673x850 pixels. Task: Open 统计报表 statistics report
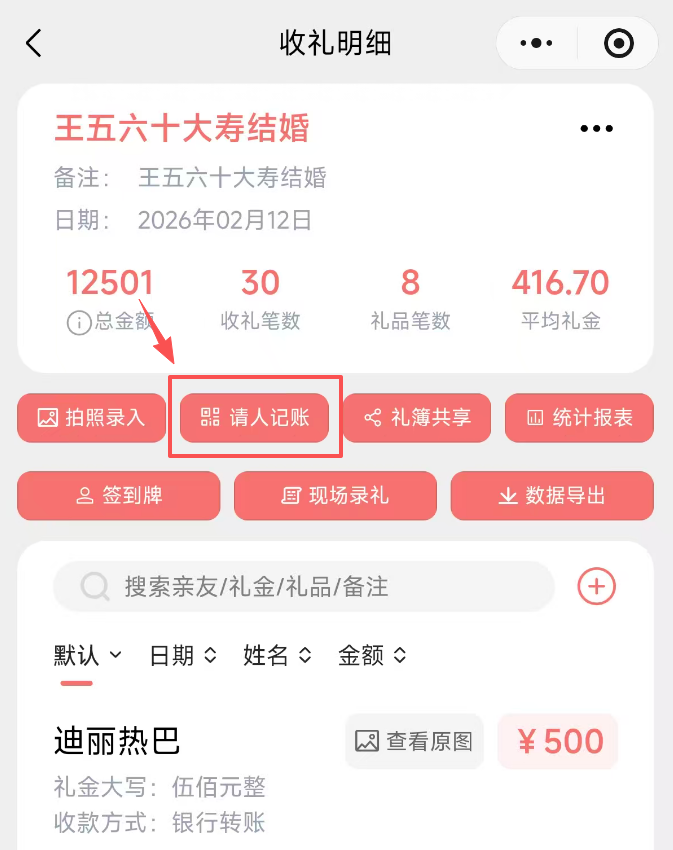[x=579, y=417]
